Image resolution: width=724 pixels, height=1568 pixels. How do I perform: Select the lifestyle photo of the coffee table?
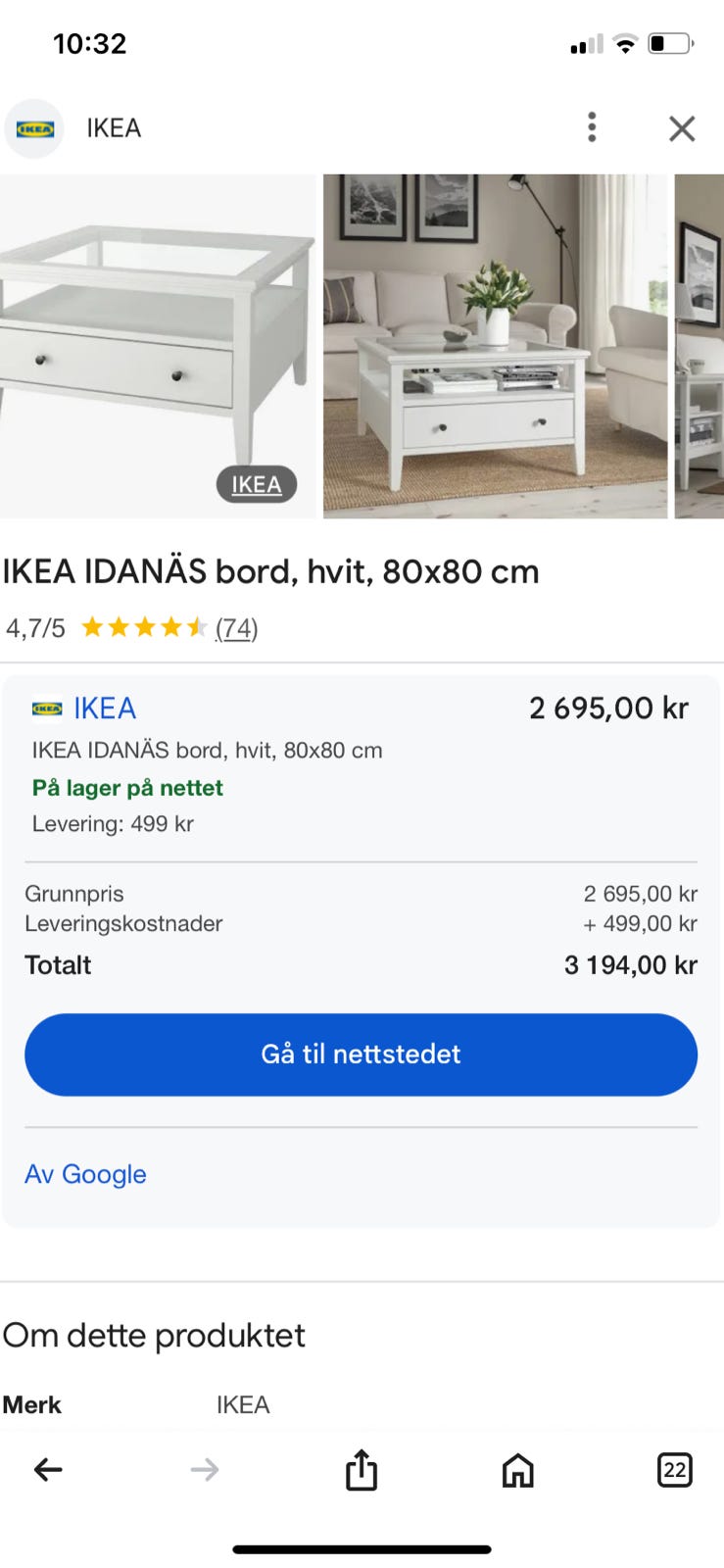click(x=495, y=345)
